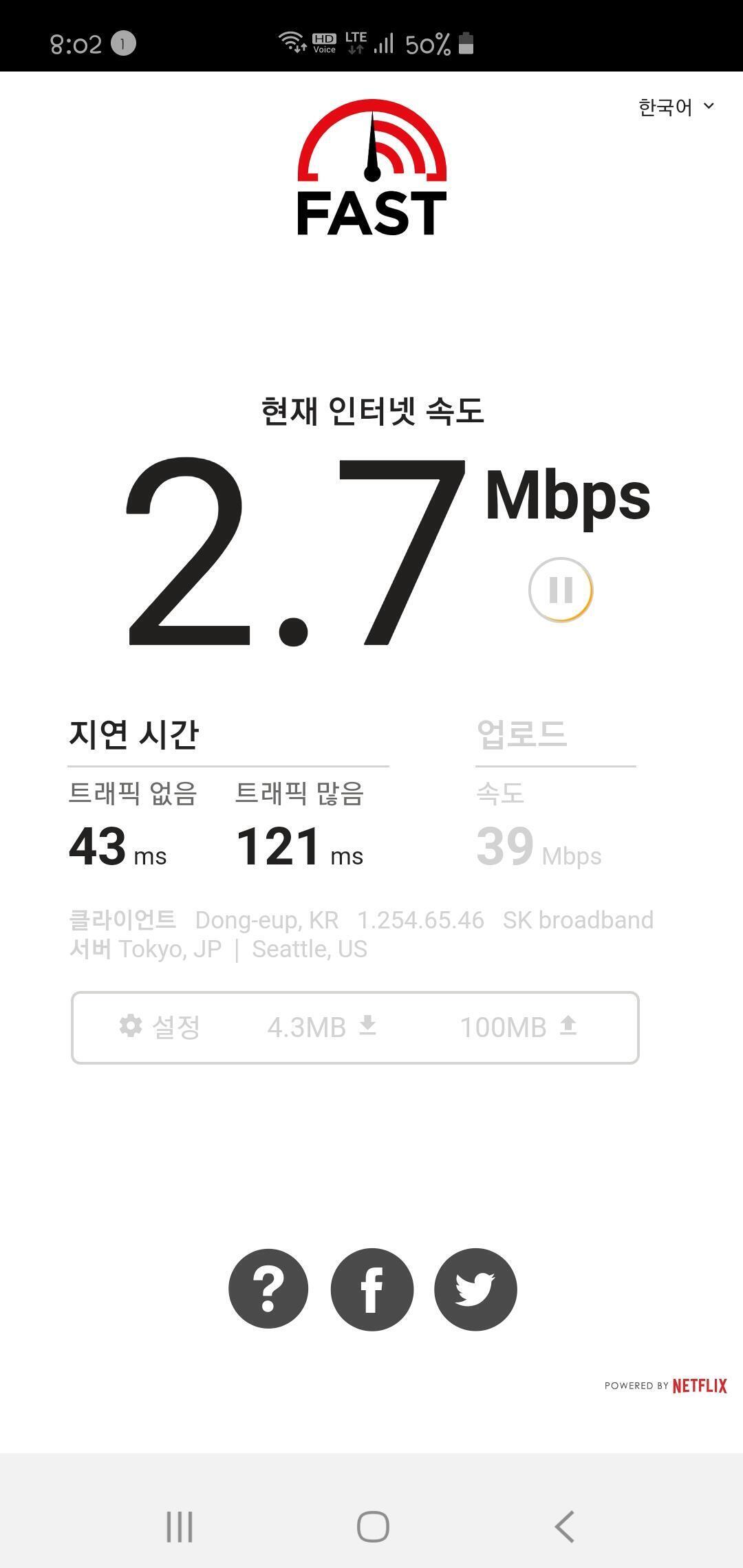Screen dimensions: 743x1568
Task: Open the 설정 settings option
Action: point(160,1027)
